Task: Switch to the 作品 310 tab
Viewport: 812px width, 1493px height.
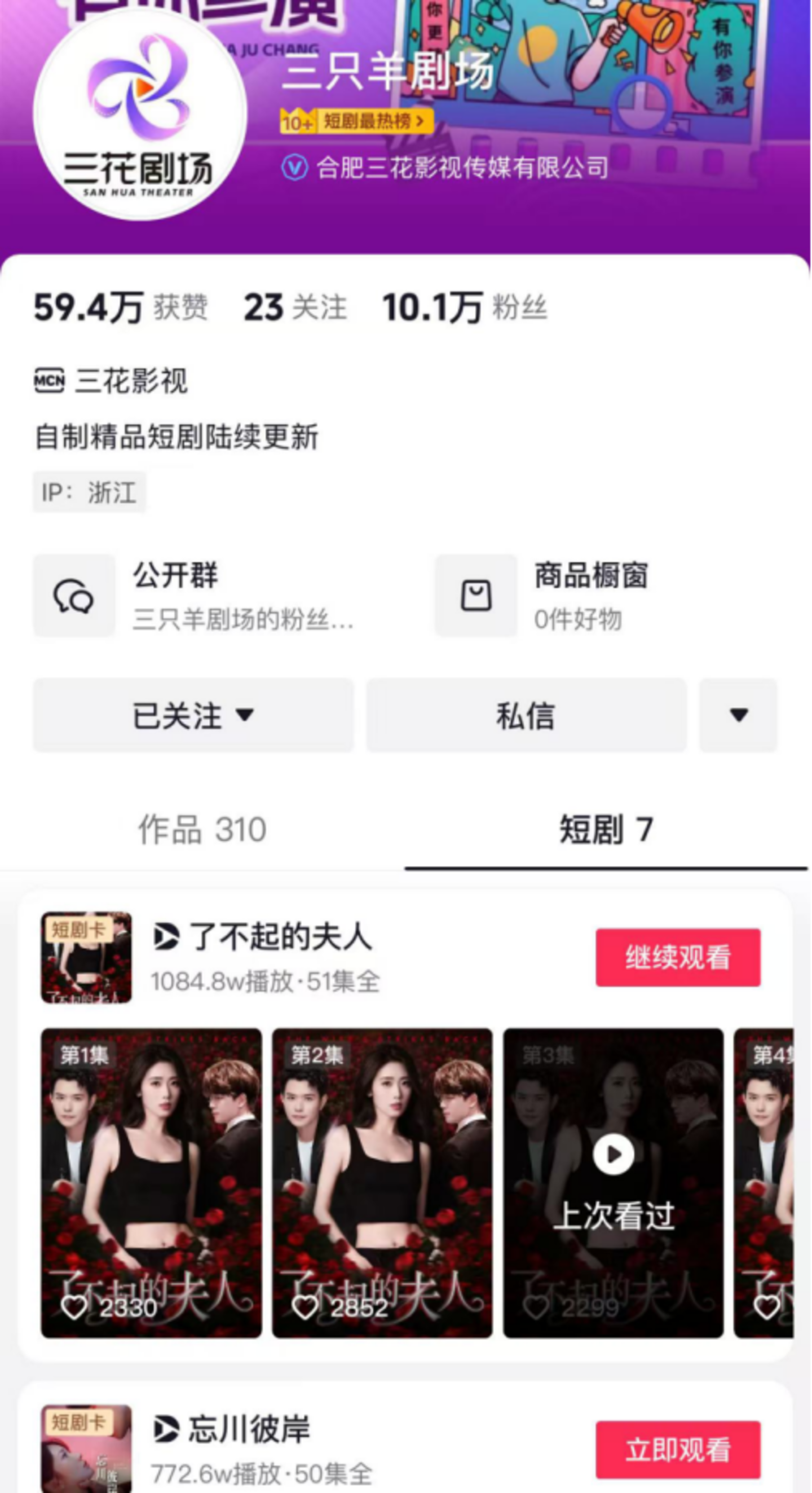Action: pyautogui.click(x=202, y=829)
